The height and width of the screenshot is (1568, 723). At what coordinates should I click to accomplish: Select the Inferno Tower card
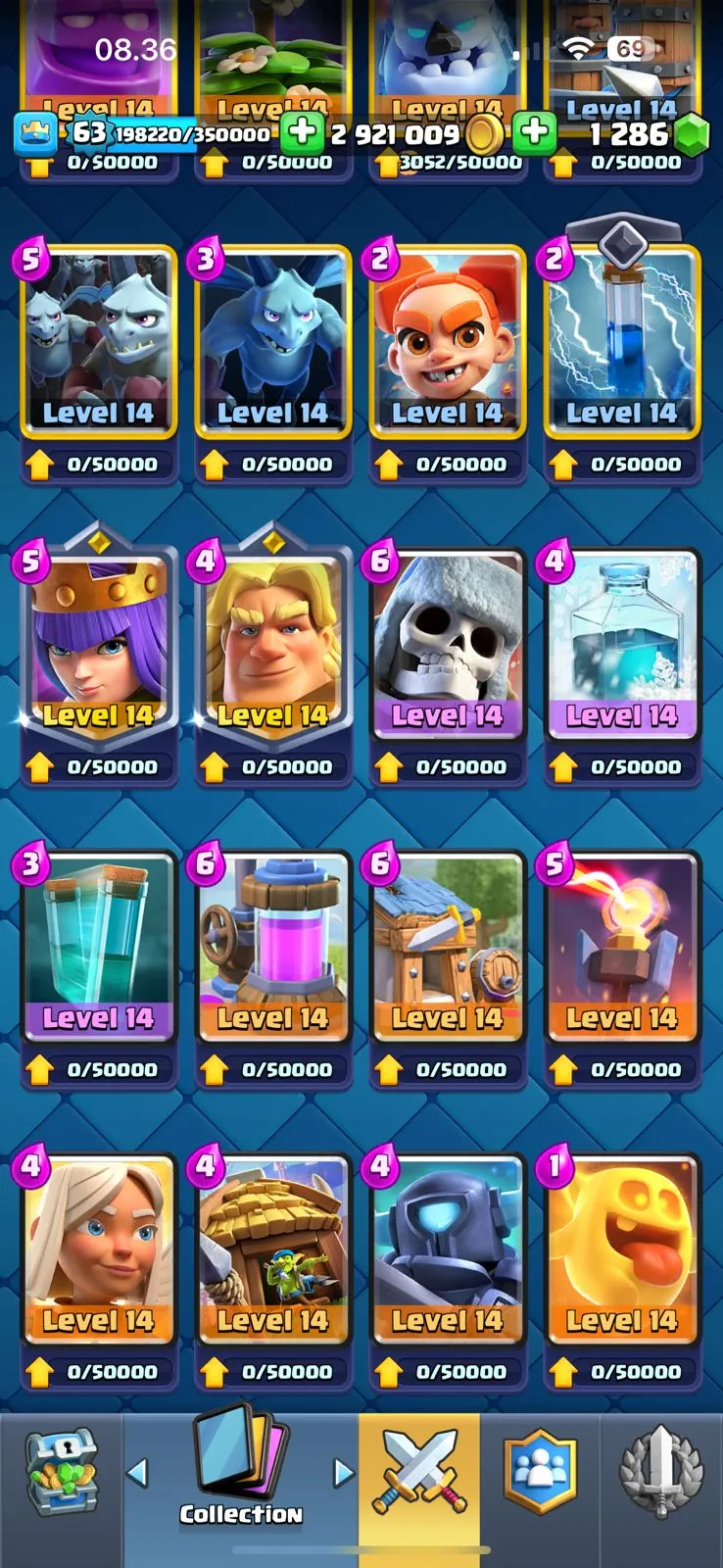[622, 946]
